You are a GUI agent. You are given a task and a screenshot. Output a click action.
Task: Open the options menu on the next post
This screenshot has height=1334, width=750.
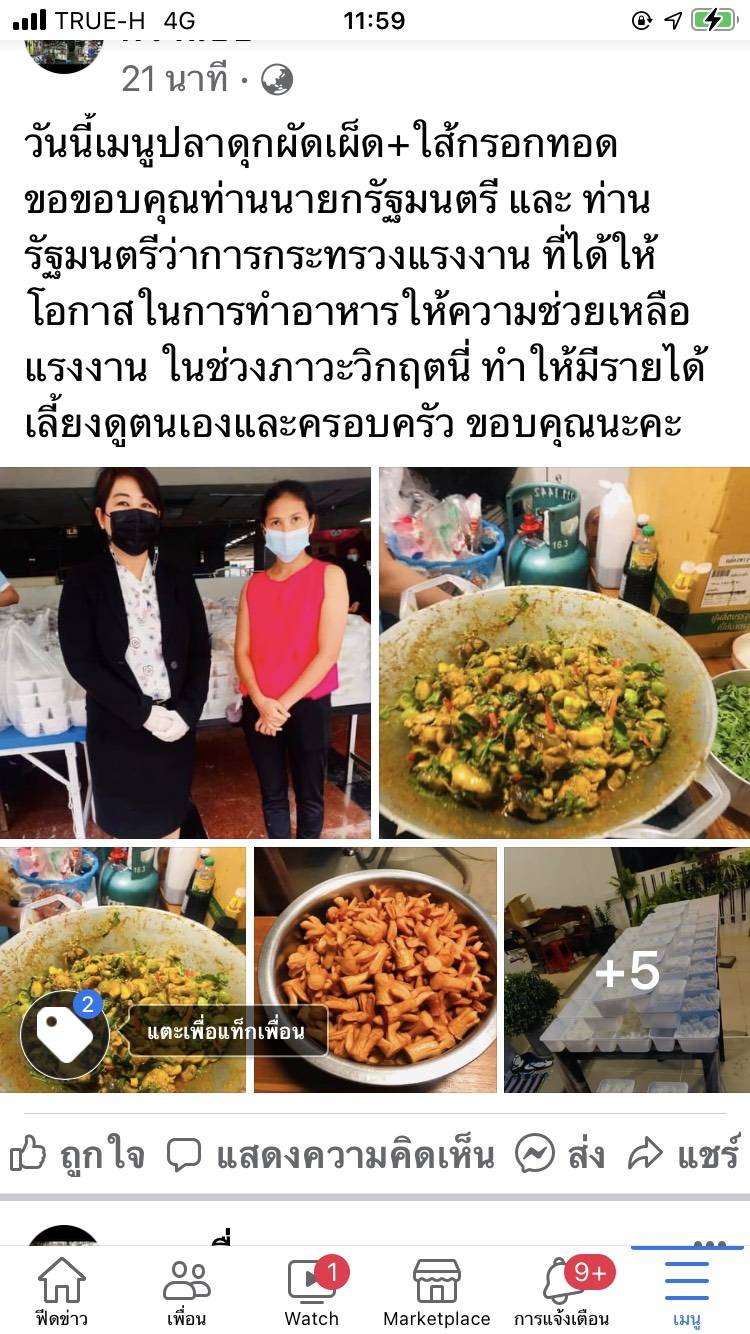coord(708,1244)
